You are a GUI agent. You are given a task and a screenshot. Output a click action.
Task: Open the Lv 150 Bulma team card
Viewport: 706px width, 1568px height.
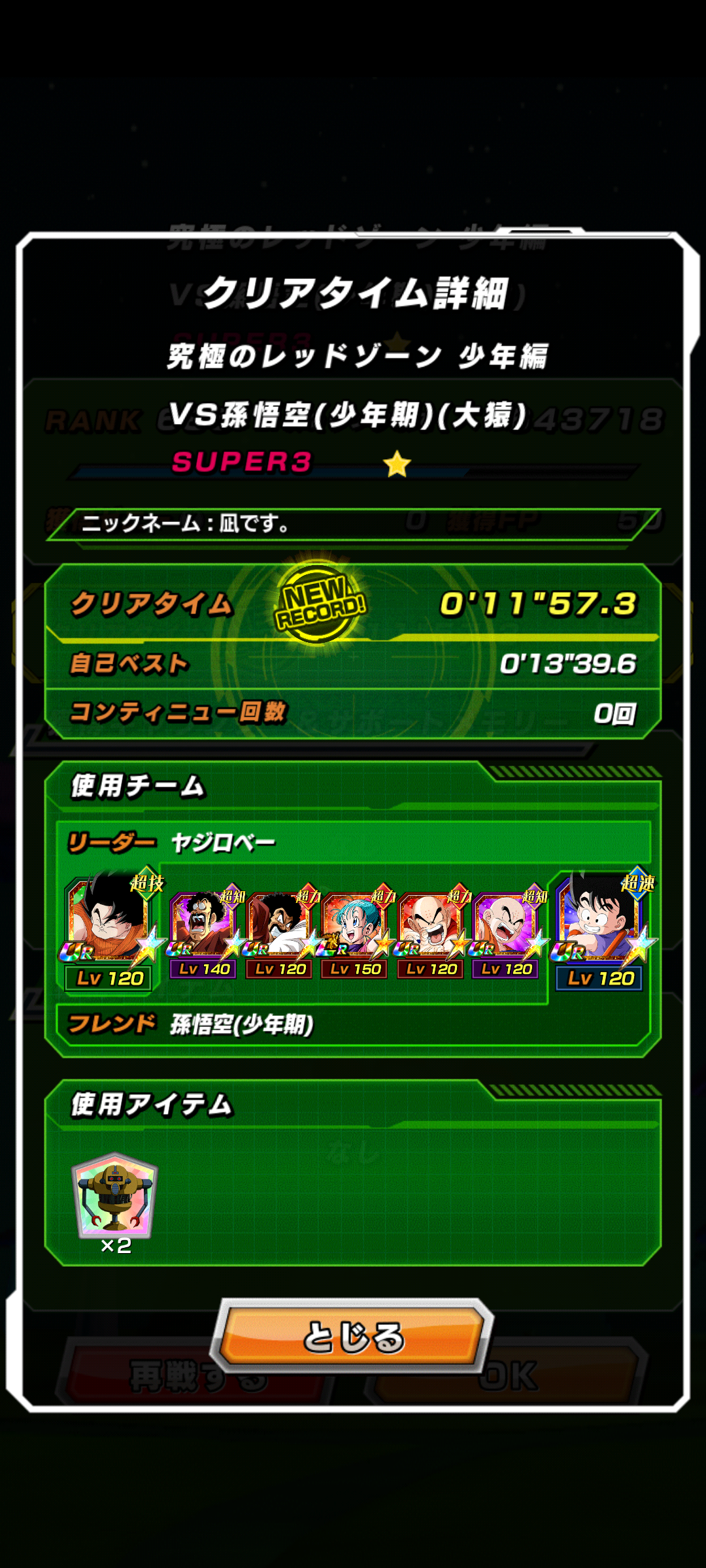click(354, 934)
